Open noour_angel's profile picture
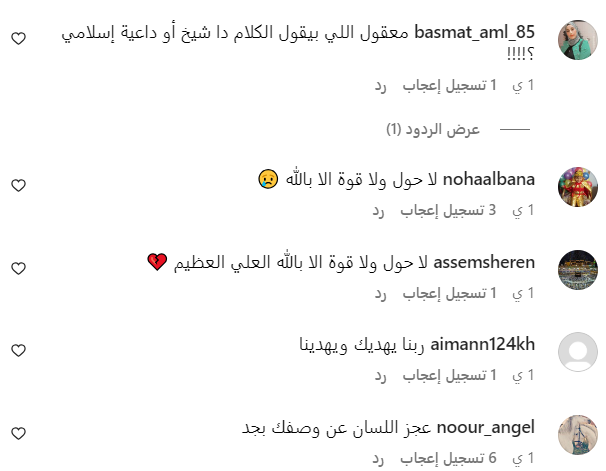 click(x=577, y=432)
